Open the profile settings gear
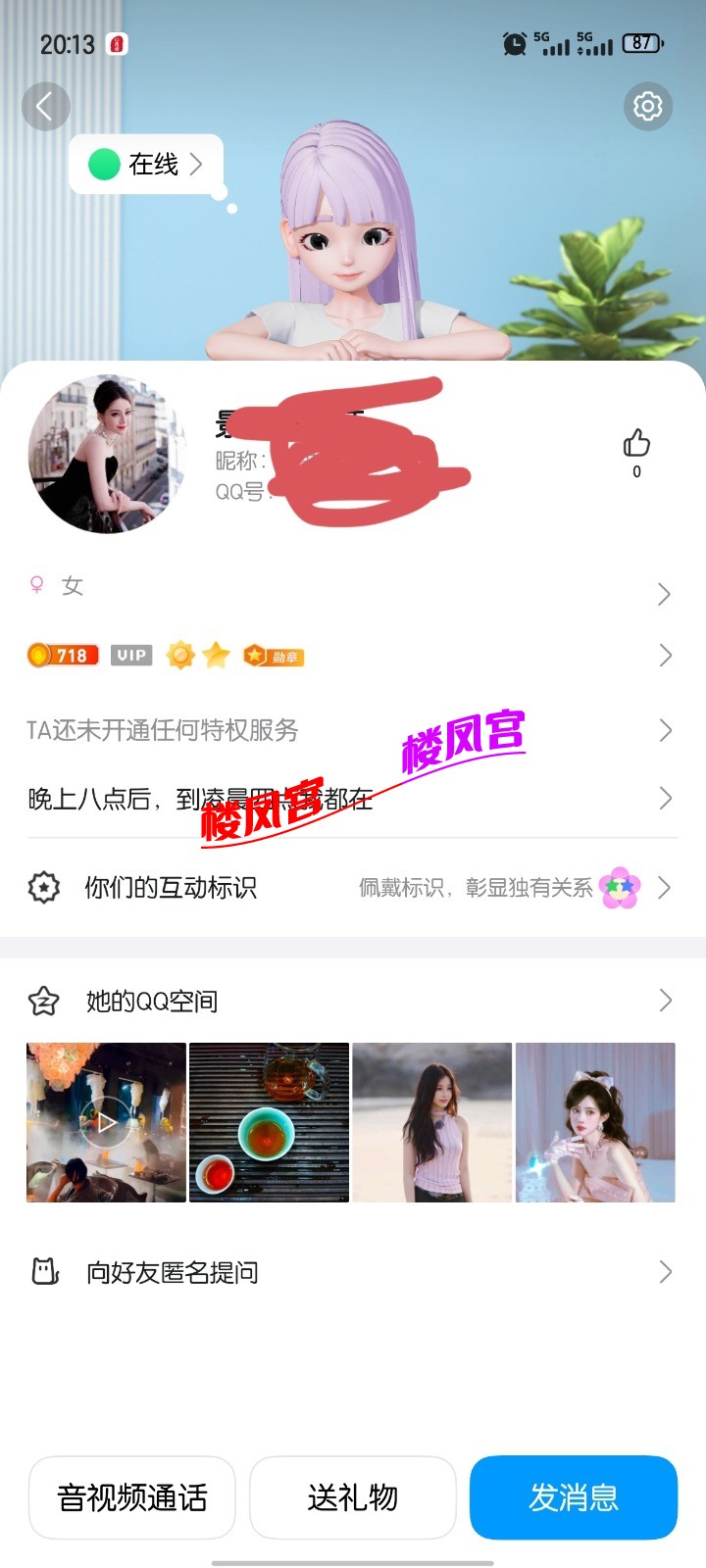The height and width of the screenshot is (1568, 706). coord(647,106)
